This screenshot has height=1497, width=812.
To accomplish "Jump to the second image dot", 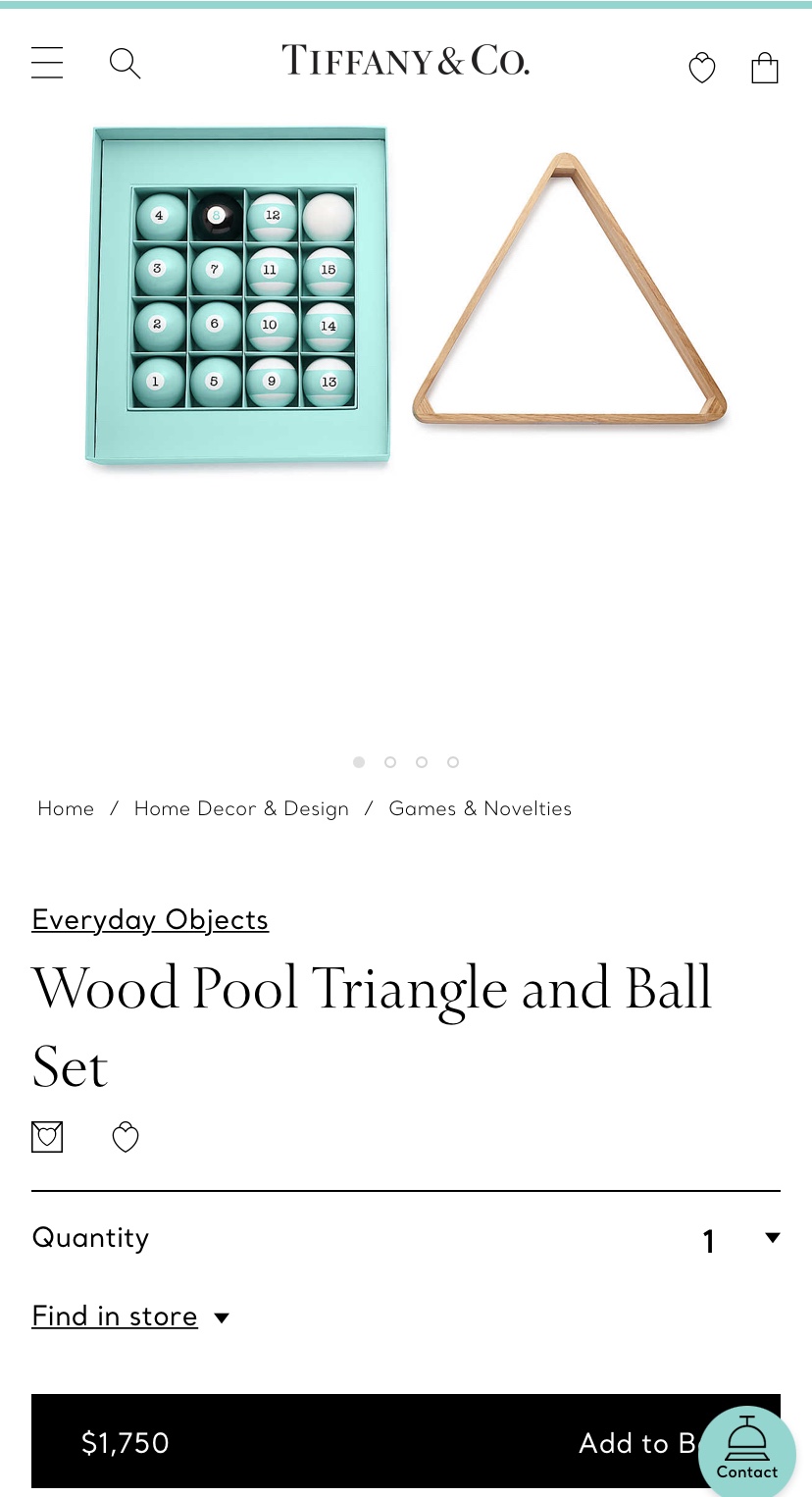I will click(390, 762).
